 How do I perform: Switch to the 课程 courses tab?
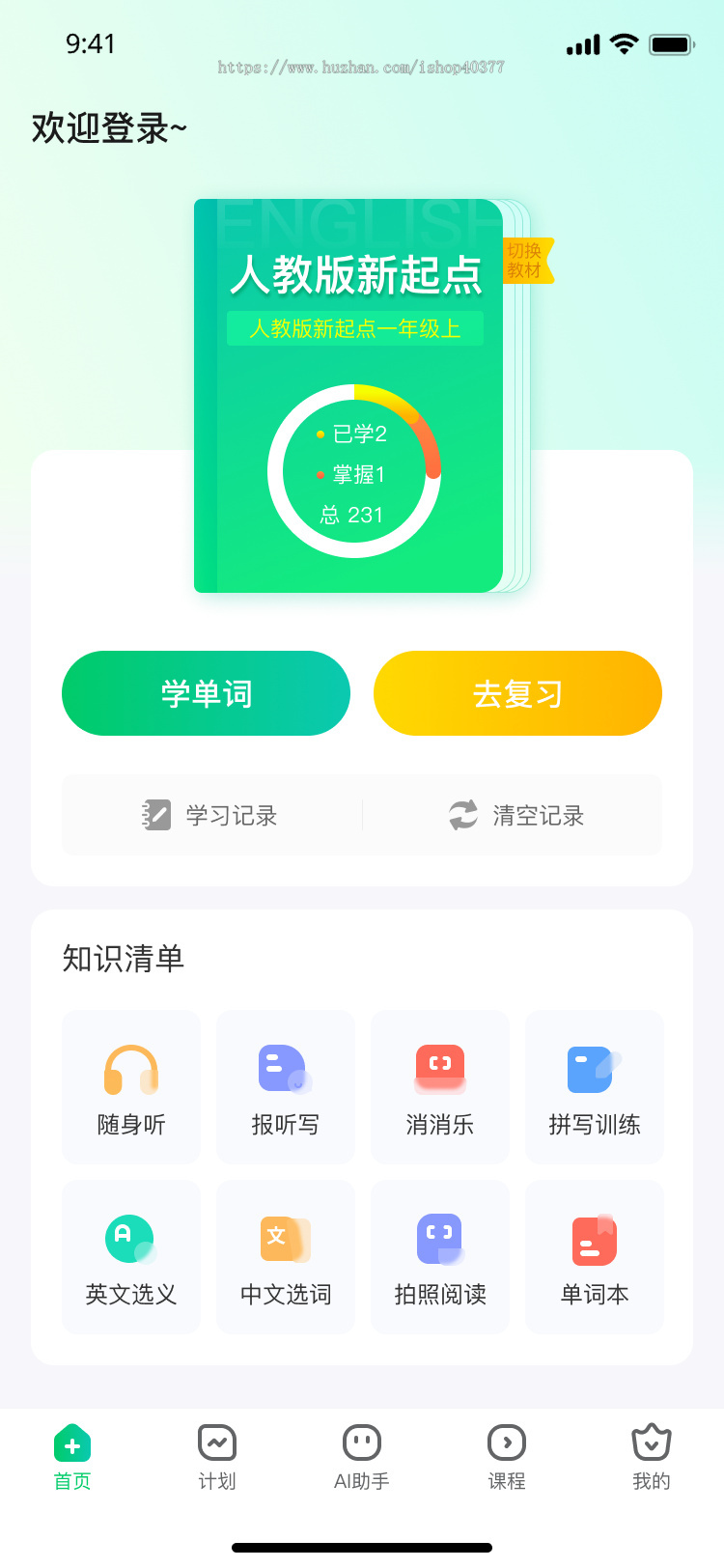[x=506, y=1454]
